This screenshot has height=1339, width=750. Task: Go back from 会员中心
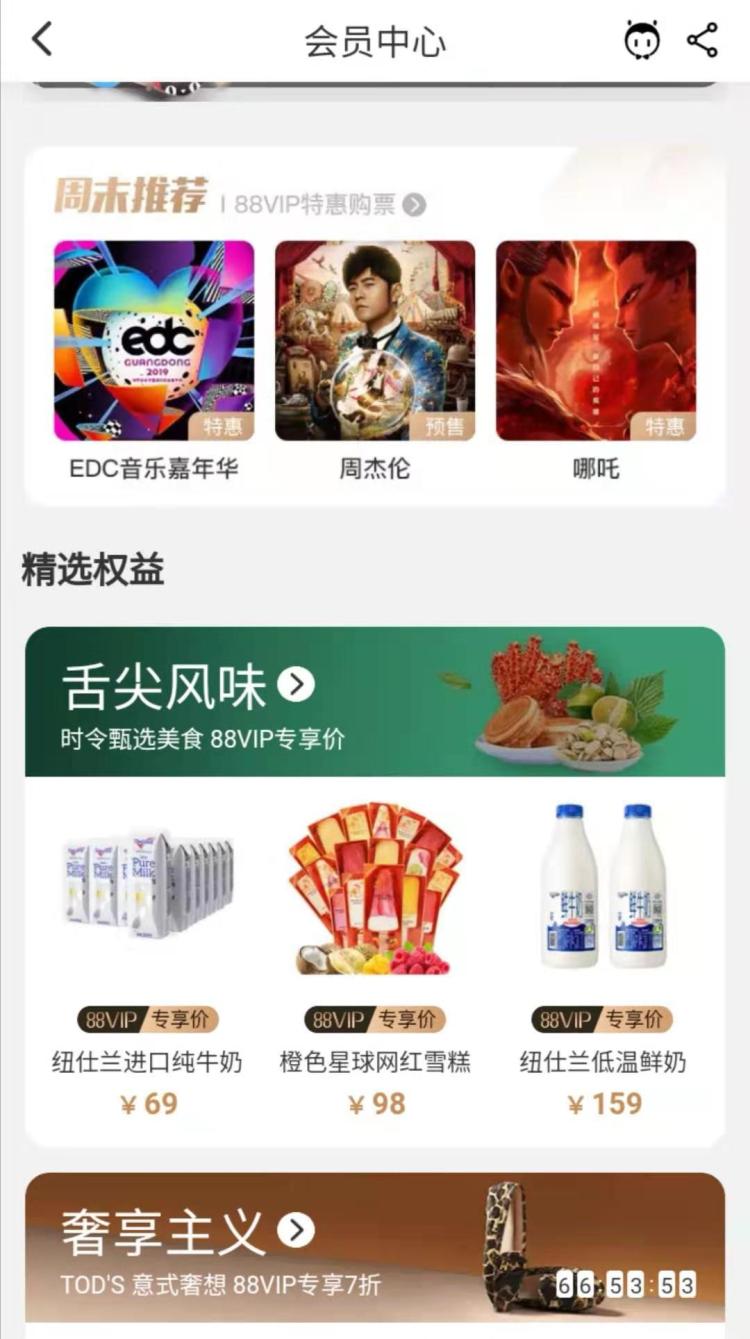(x=42, y=40)
